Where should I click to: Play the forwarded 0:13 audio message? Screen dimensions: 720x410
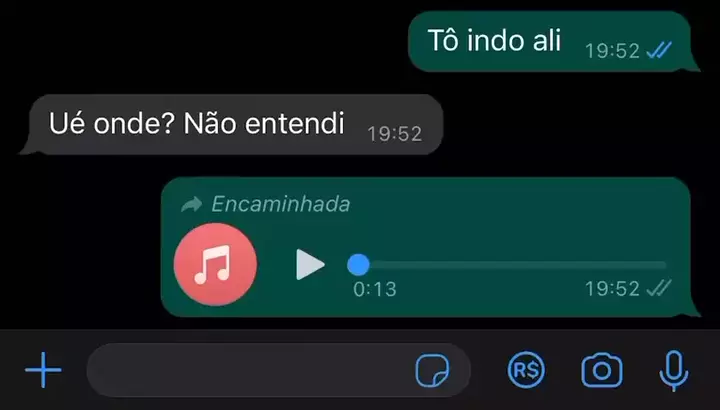310,265
